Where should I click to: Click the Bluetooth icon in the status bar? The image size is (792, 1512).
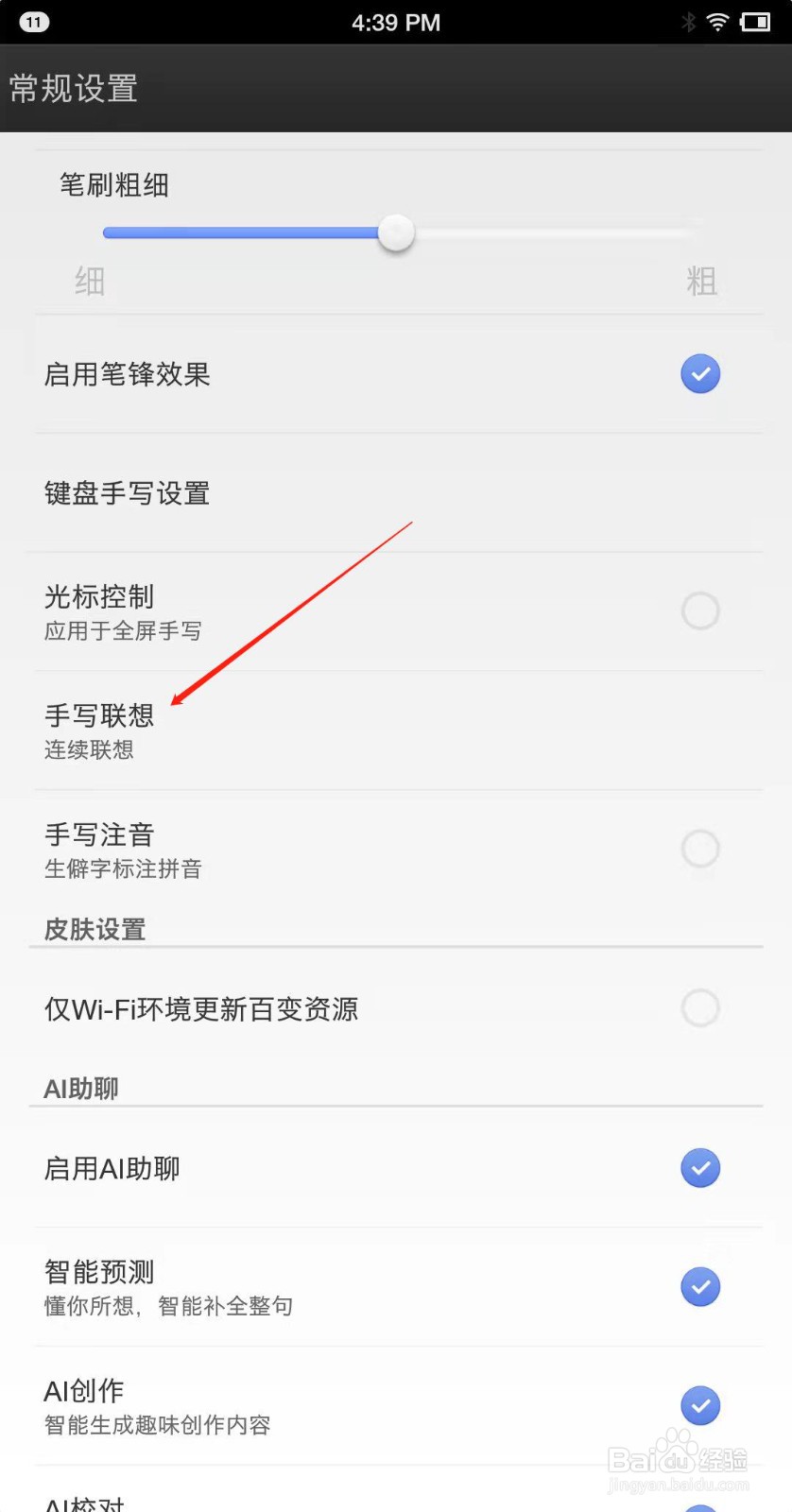tap(687, 21)
